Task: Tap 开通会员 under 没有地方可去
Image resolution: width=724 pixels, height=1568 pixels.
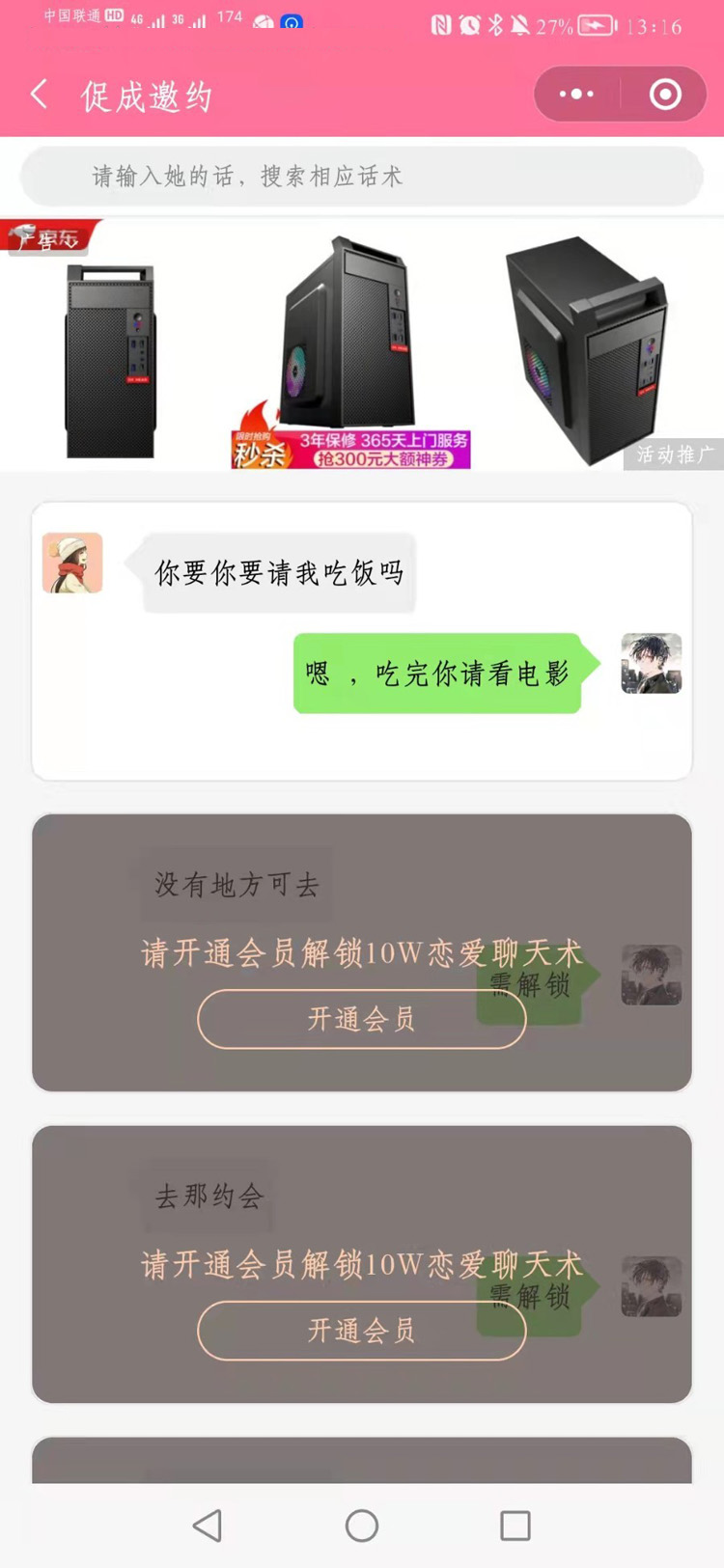Action: click(x=361, y=1019)
